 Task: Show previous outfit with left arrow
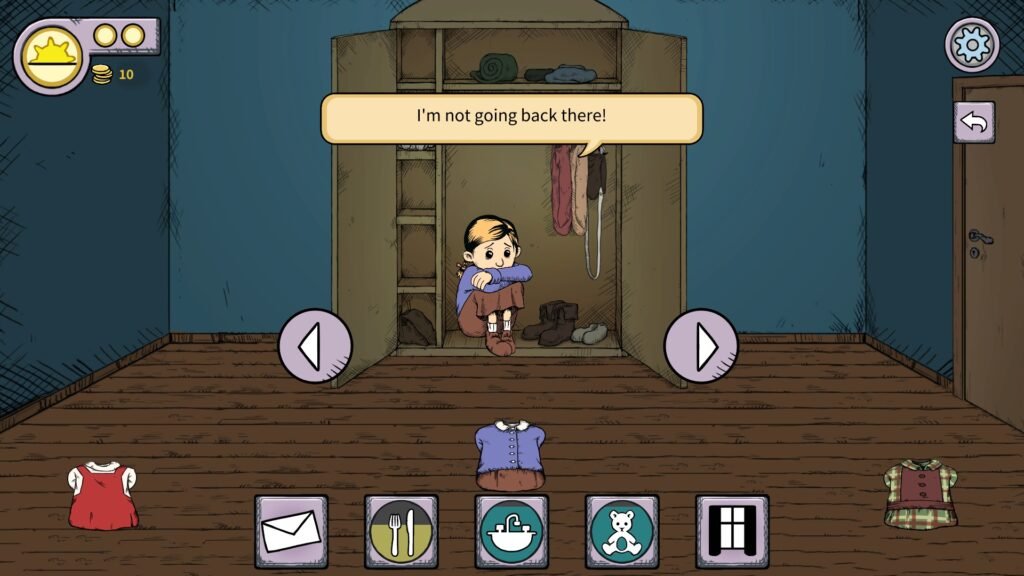pos(315,346)
